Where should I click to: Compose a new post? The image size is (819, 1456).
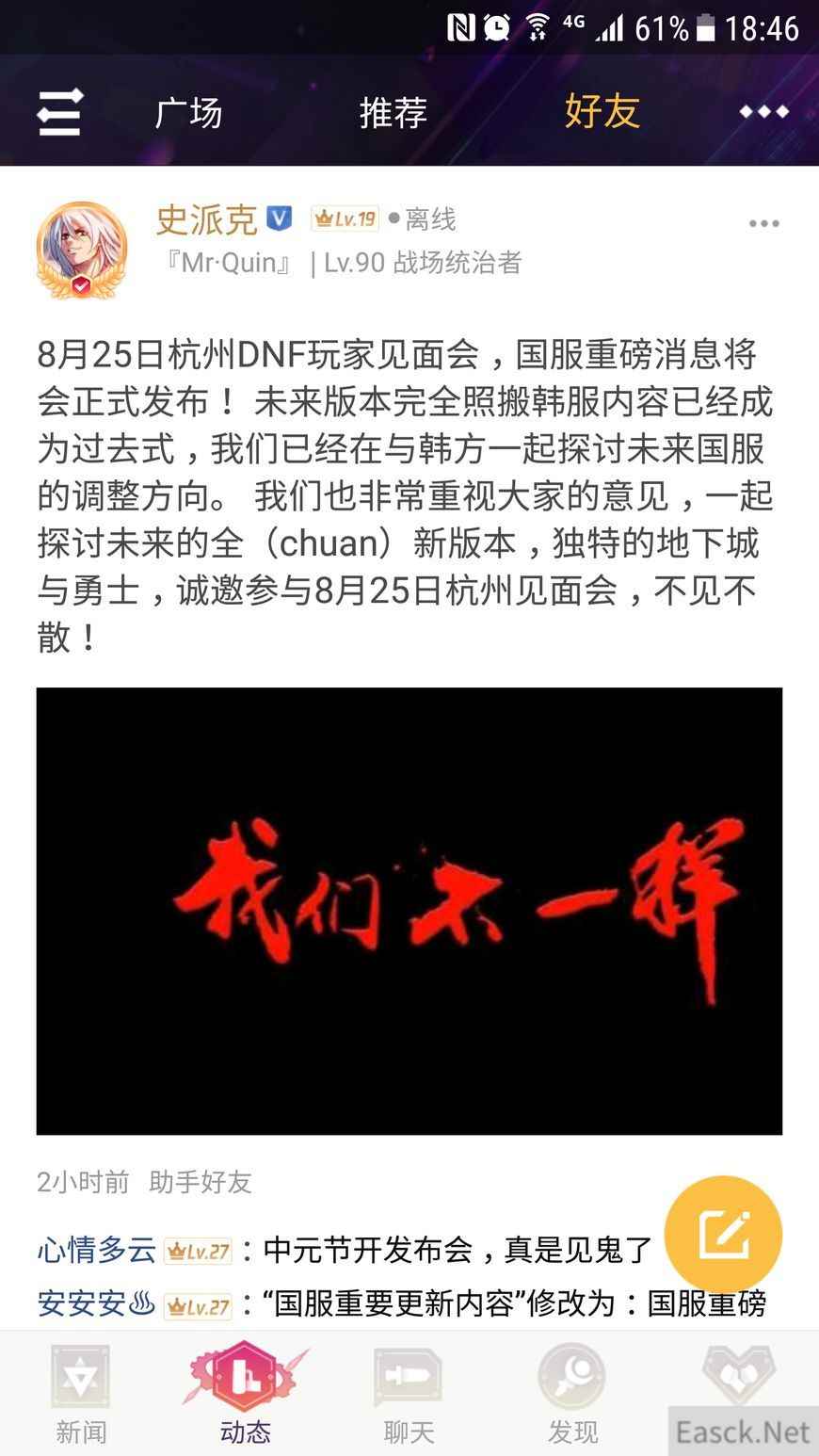tap(723, 1234)
